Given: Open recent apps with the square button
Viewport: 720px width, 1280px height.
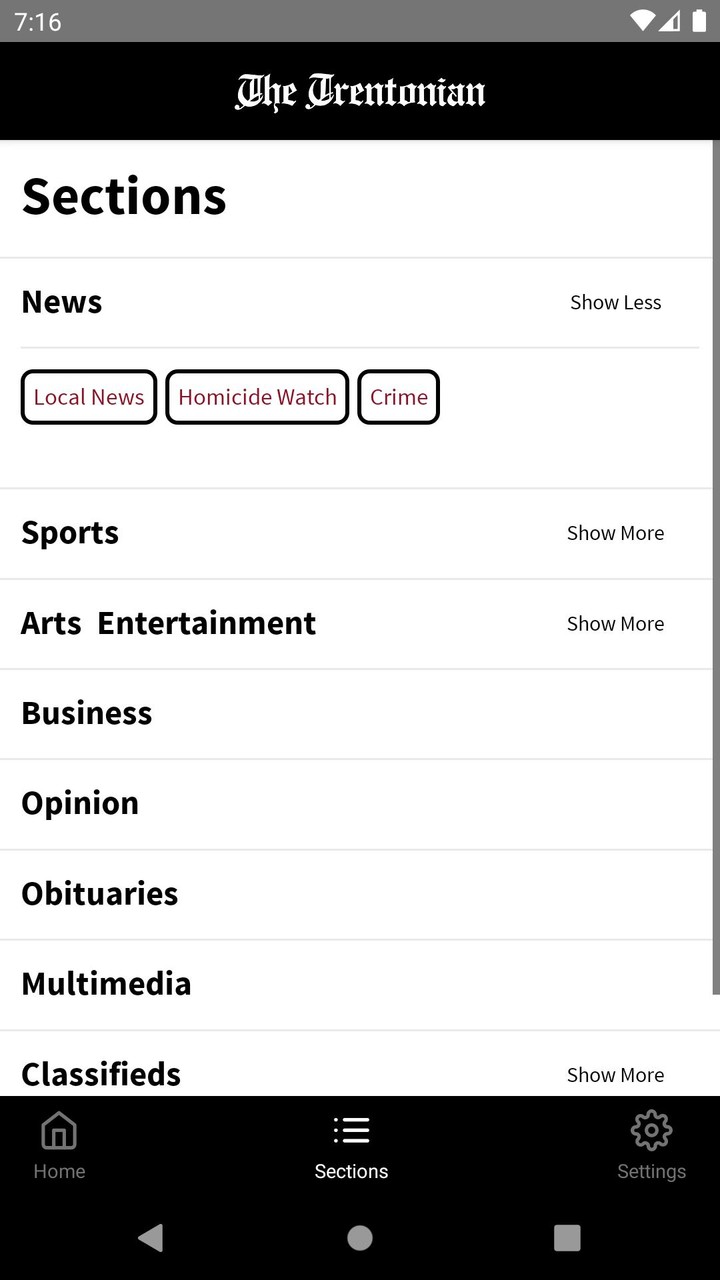Looking at the screenshot, I should click(567, 1237).
